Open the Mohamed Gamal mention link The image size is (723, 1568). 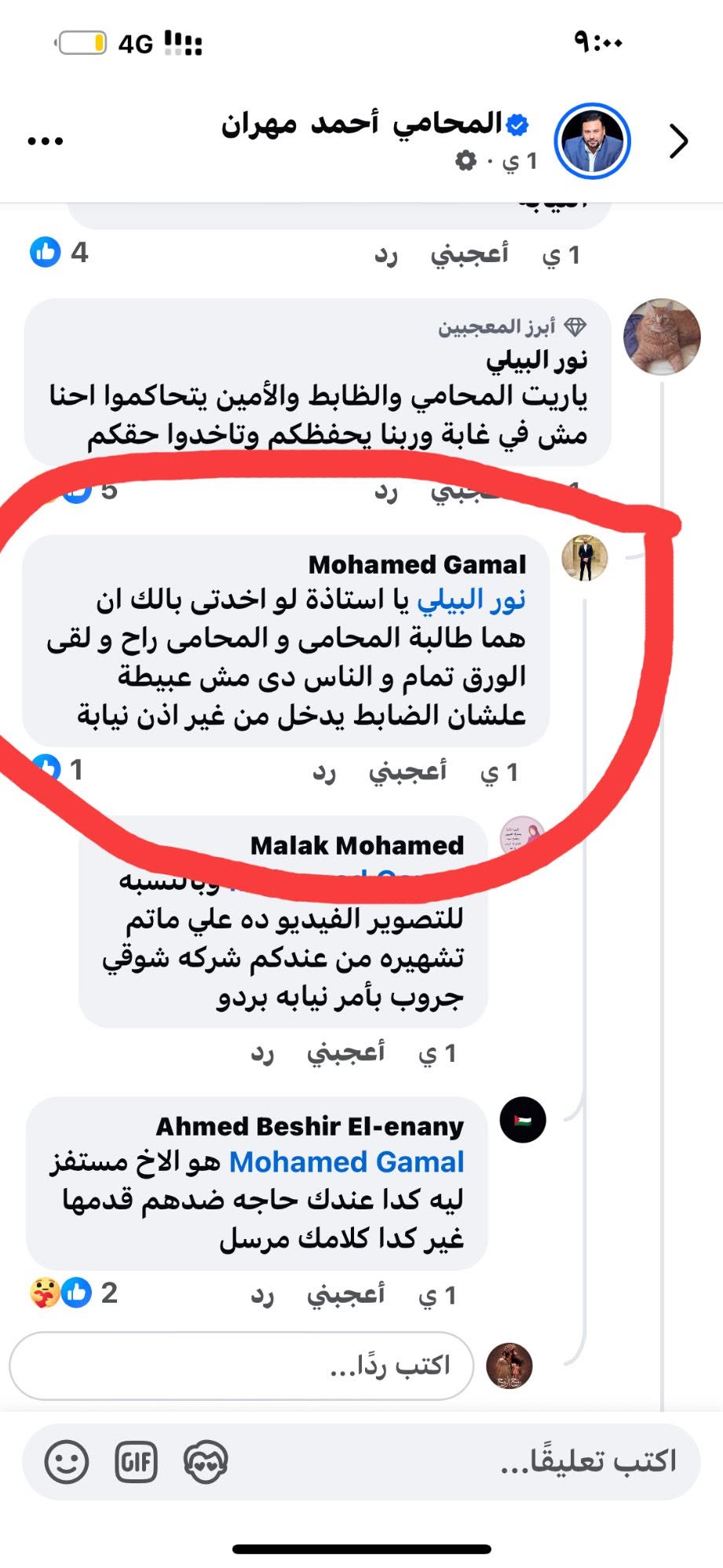pos(346,1161)
